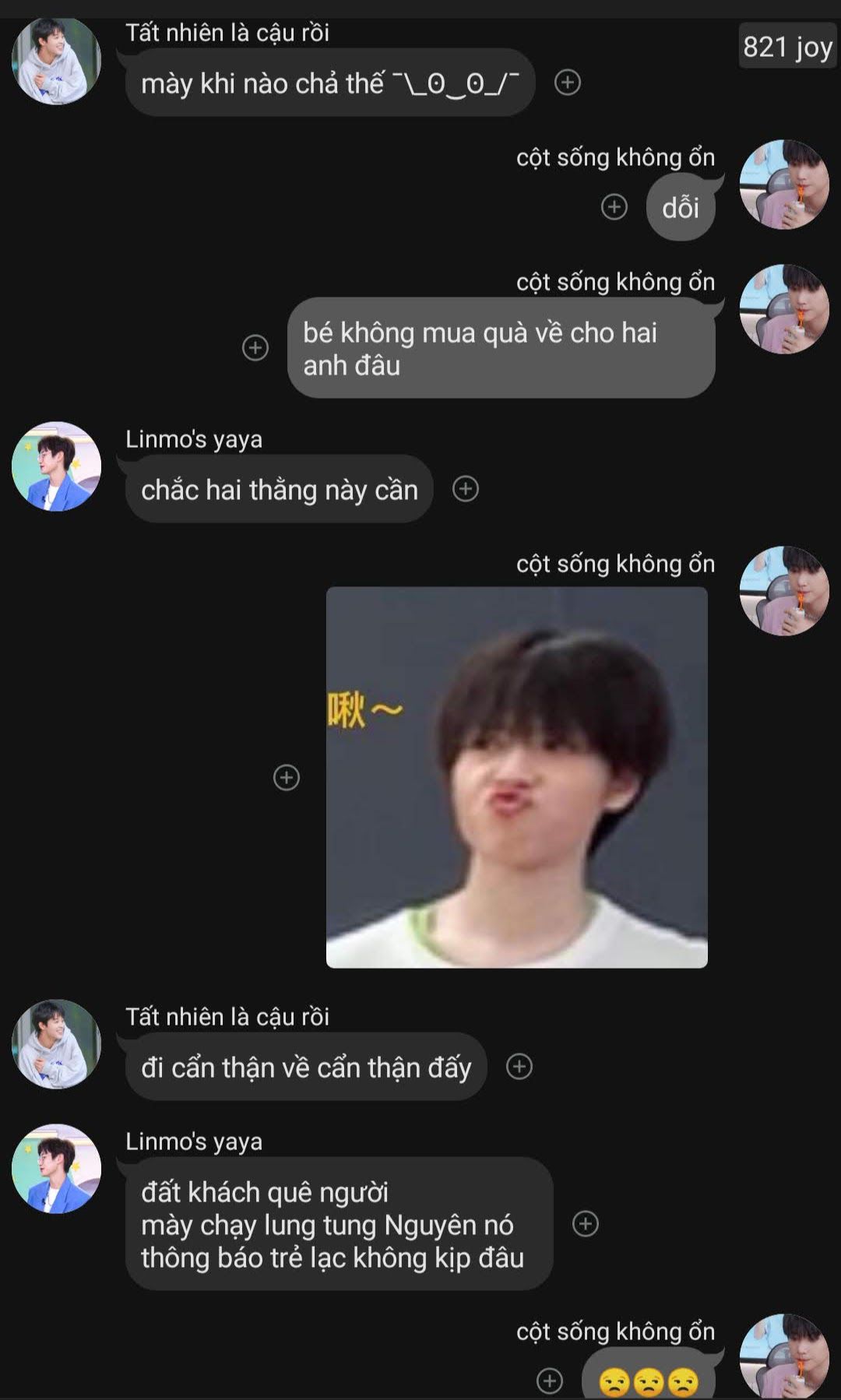Add reaction to the three-emoji message
The height and width of the screenshot is (1400, 841).
pos(550,1381)
